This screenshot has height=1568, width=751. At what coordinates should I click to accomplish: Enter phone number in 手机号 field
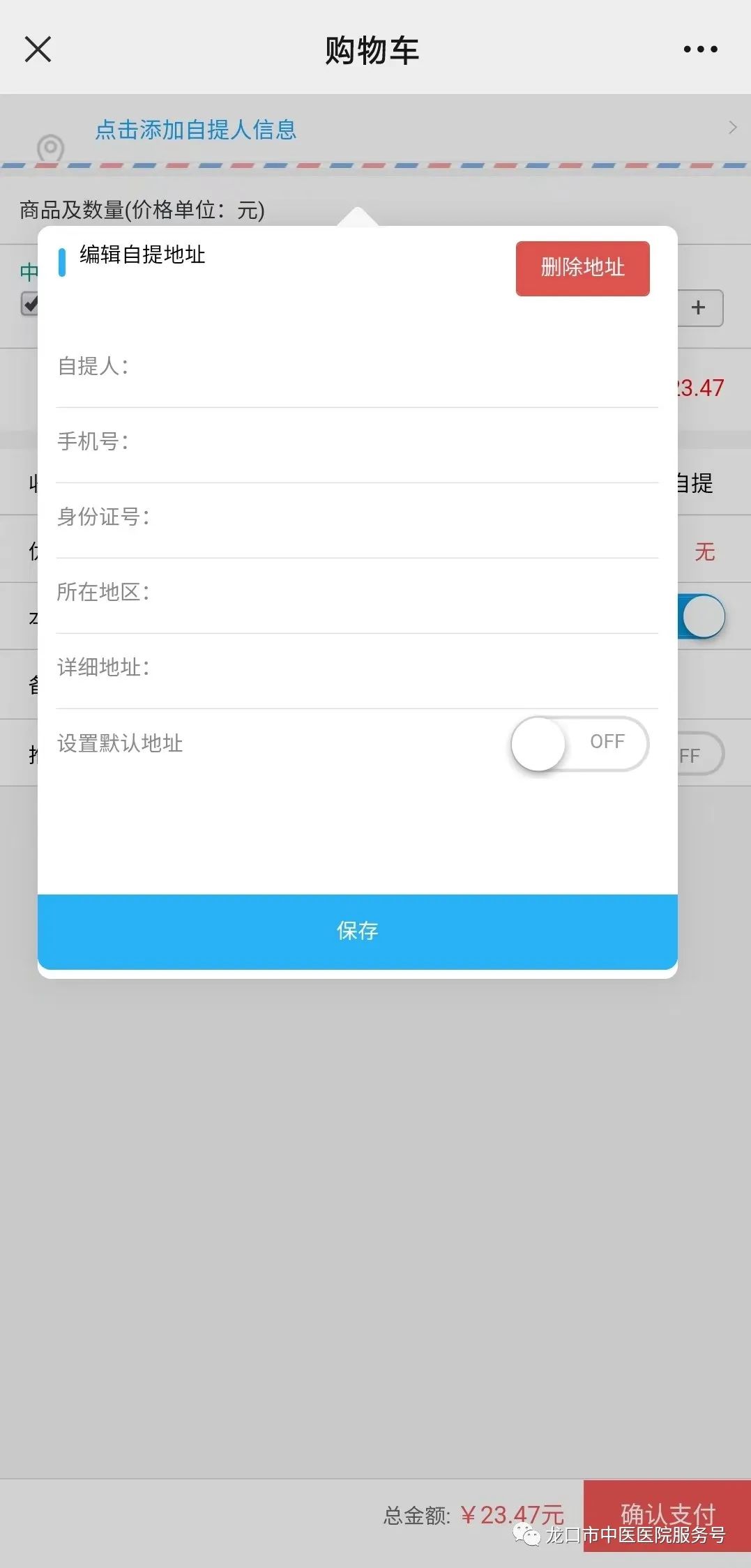(x=357, y=443)
